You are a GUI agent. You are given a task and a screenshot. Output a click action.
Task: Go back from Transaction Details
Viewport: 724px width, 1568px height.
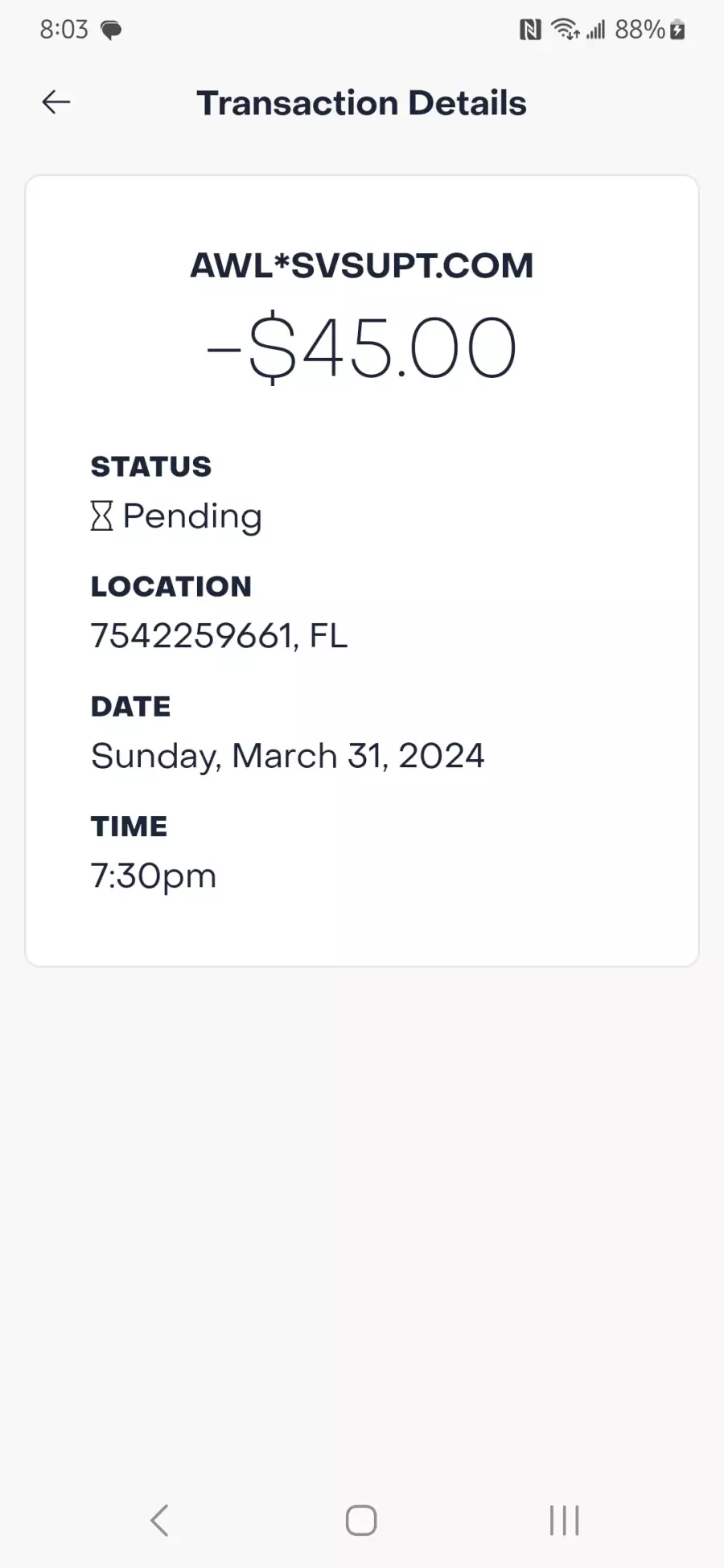tap(56, 102)
